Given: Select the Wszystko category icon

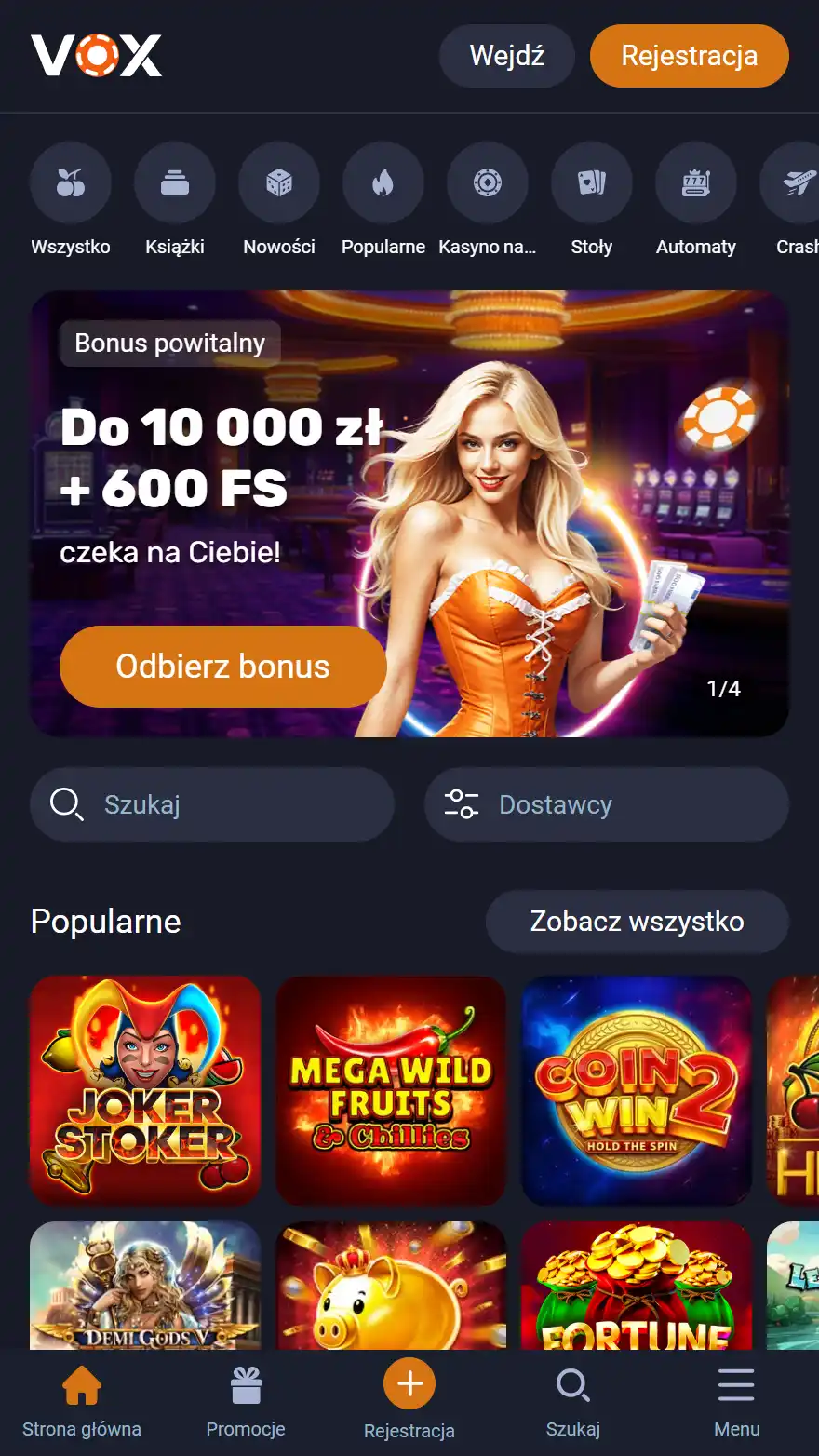Looking at the screenshot, I should click(x=71, y=182).
